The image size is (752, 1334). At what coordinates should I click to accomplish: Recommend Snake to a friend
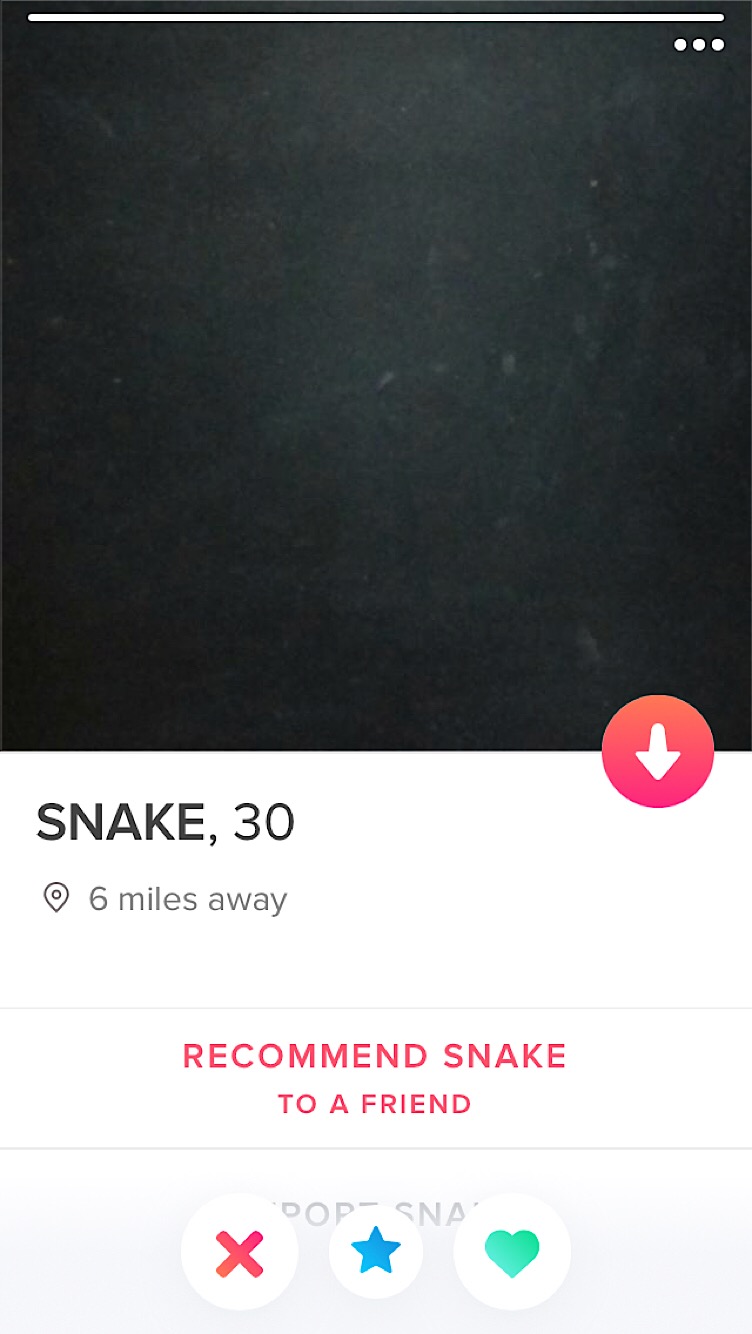[x=375, y=1078]
